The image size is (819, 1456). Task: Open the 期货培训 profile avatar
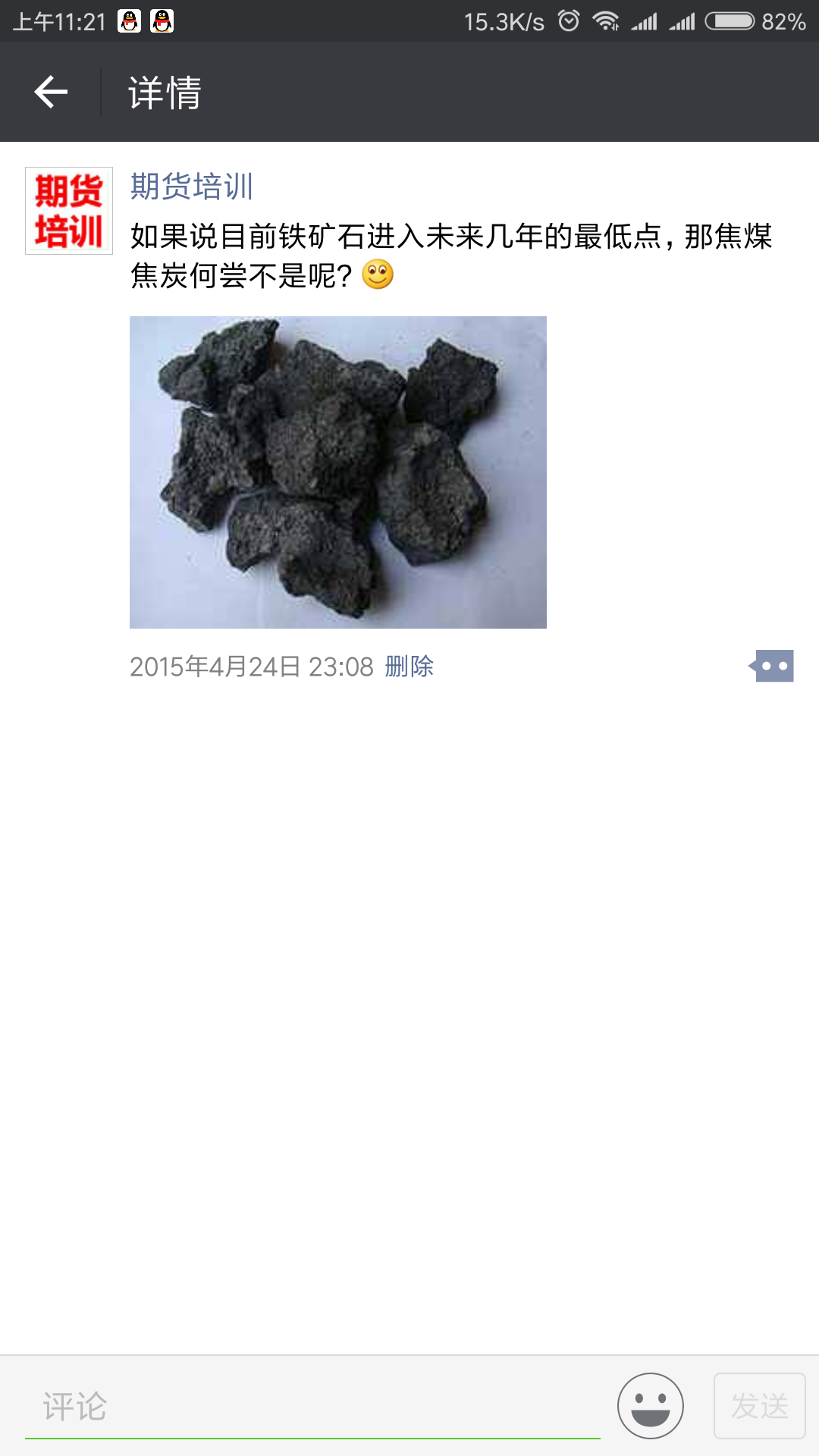(69, 211)
